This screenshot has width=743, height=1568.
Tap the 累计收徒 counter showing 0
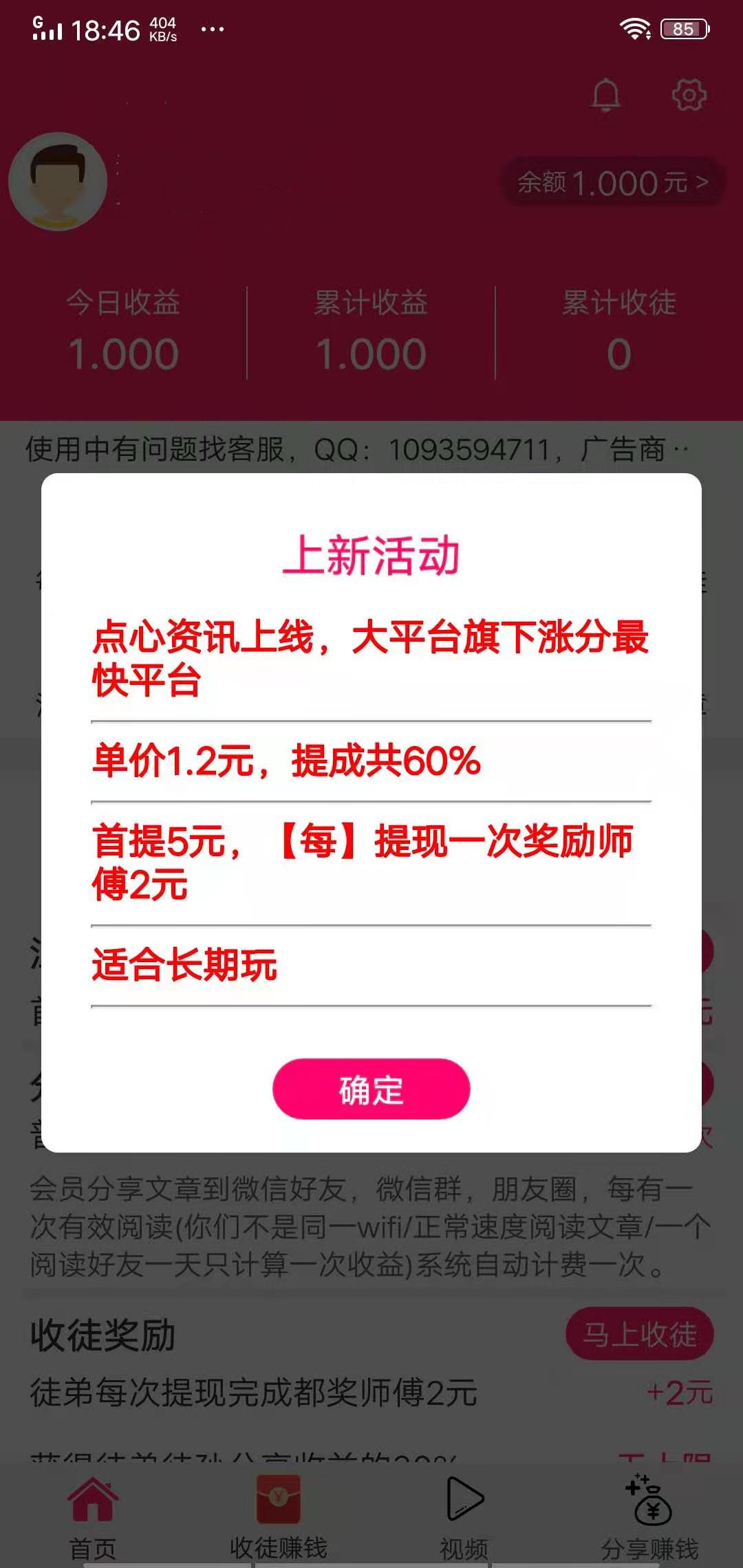(x=618, y=354)
